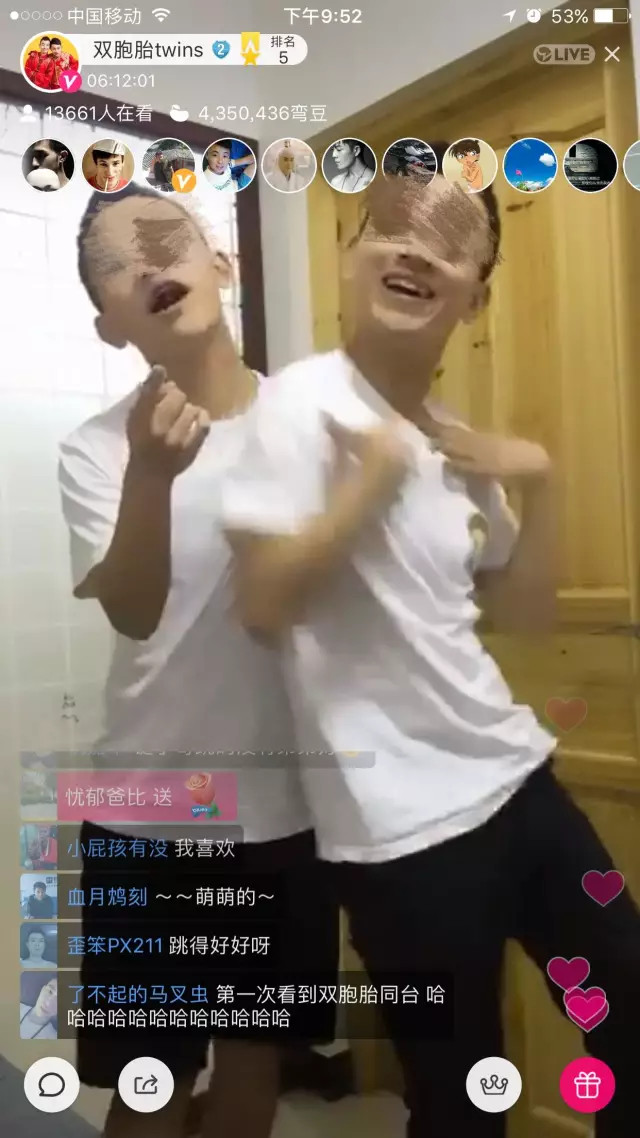Open 小屁孩有没's comment
640x1138 pixels.
[150, 848]
